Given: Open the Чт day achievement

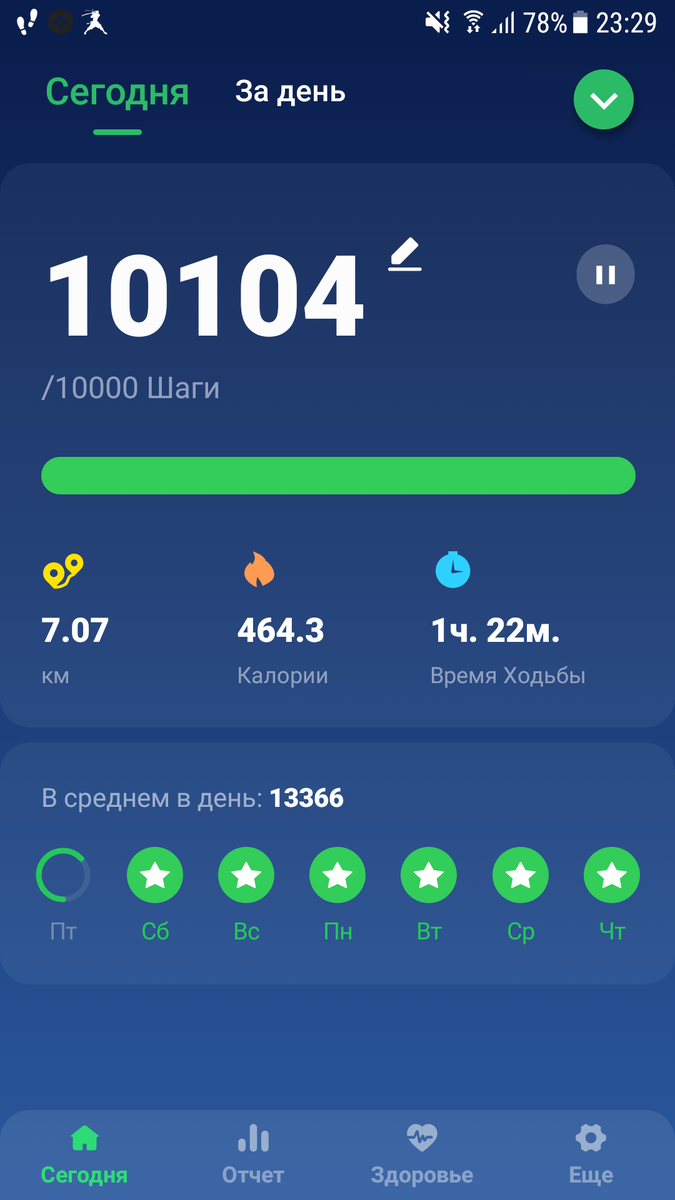Looking at the screenshot, I should click(612, 876).
